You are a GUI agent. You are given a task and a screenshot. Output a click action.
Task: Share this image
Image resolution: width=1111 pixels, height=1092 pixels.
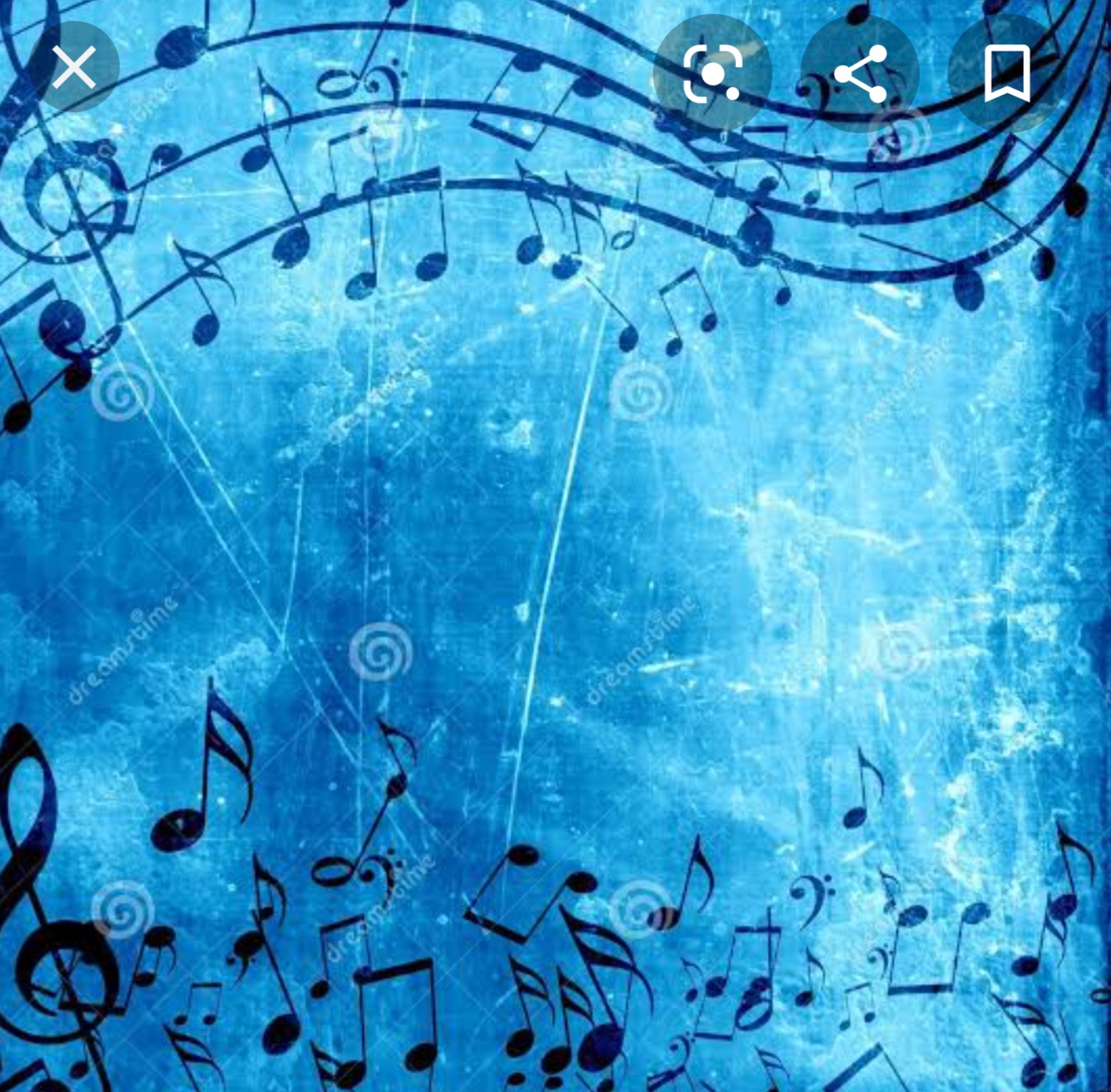pyautogui.click(x=860, y=74)
